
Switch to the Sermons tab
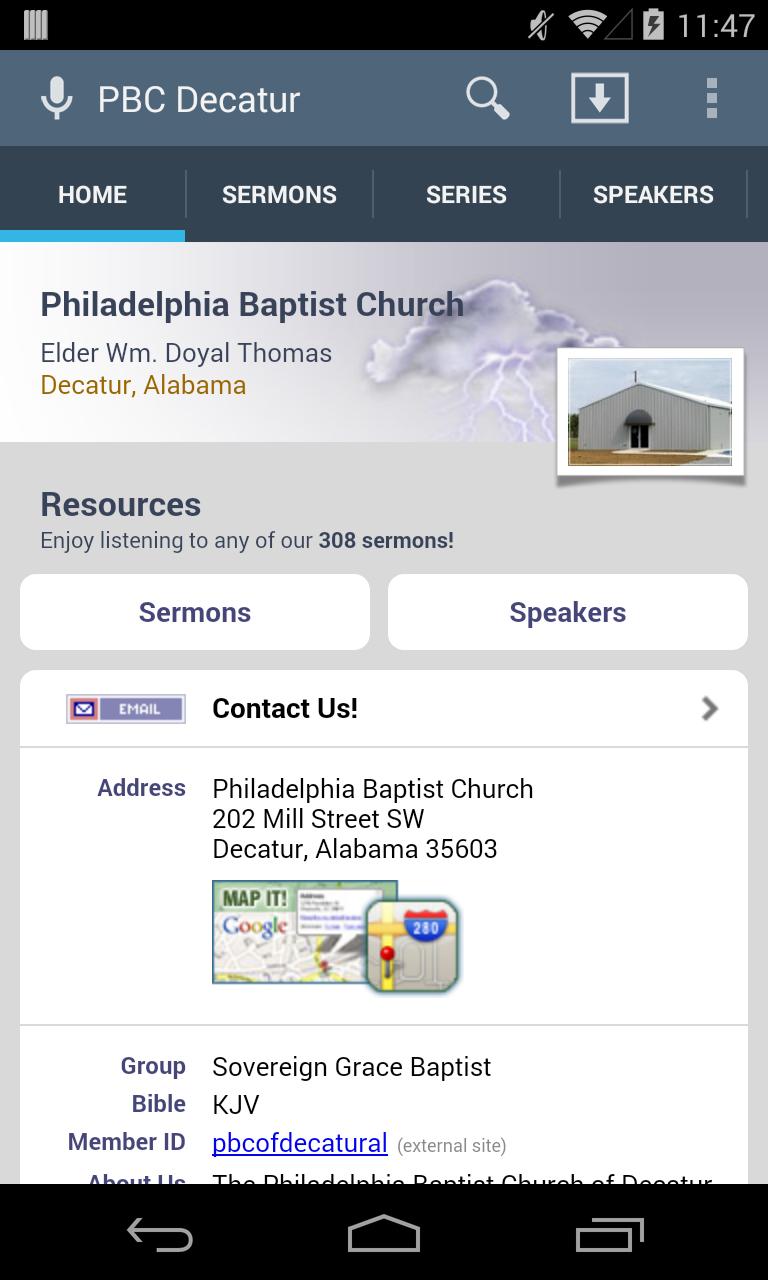point(279,194)
